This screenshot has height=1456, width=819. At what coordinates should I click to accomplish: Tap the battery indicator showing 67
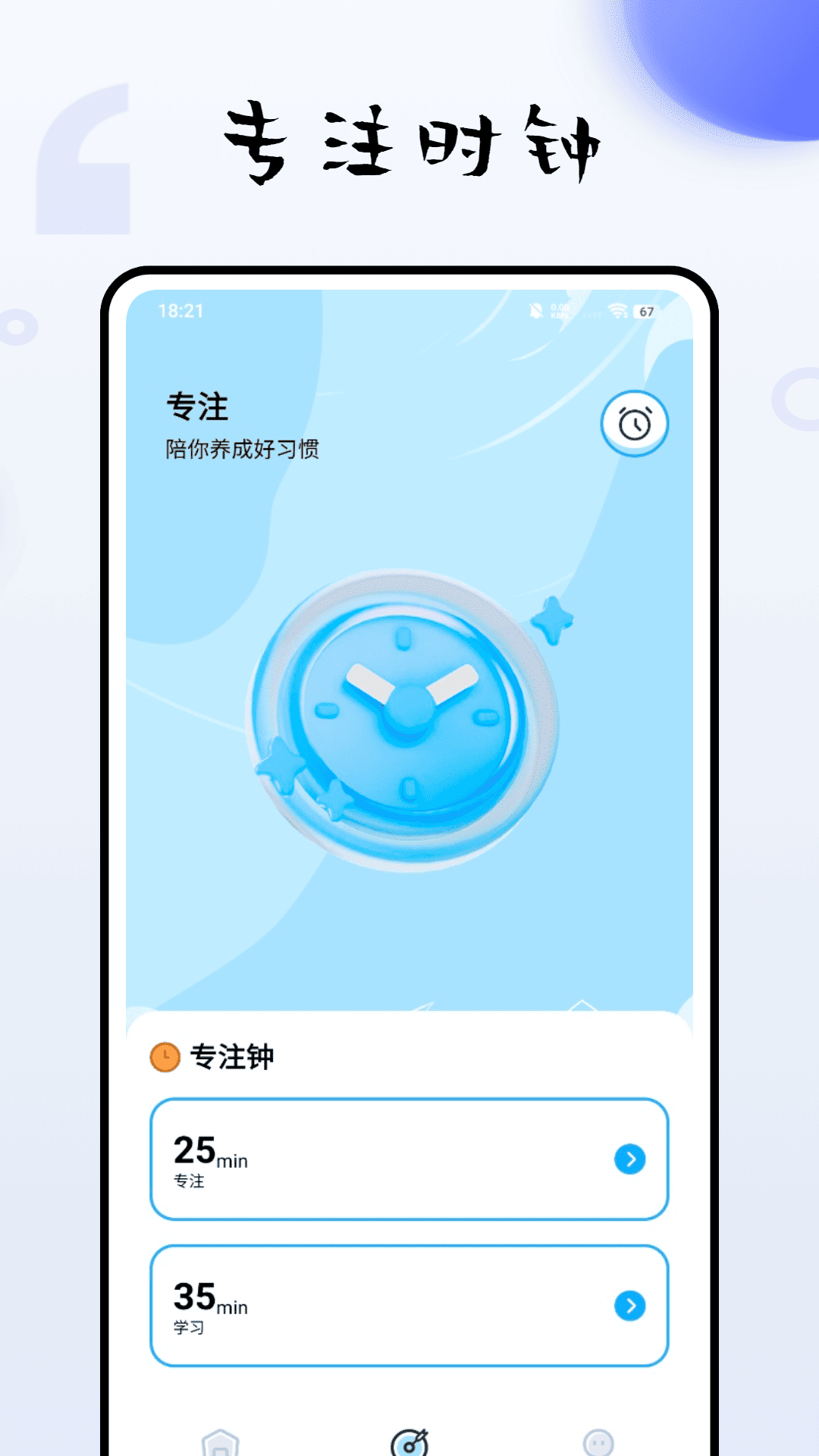(x=648, y=309)
